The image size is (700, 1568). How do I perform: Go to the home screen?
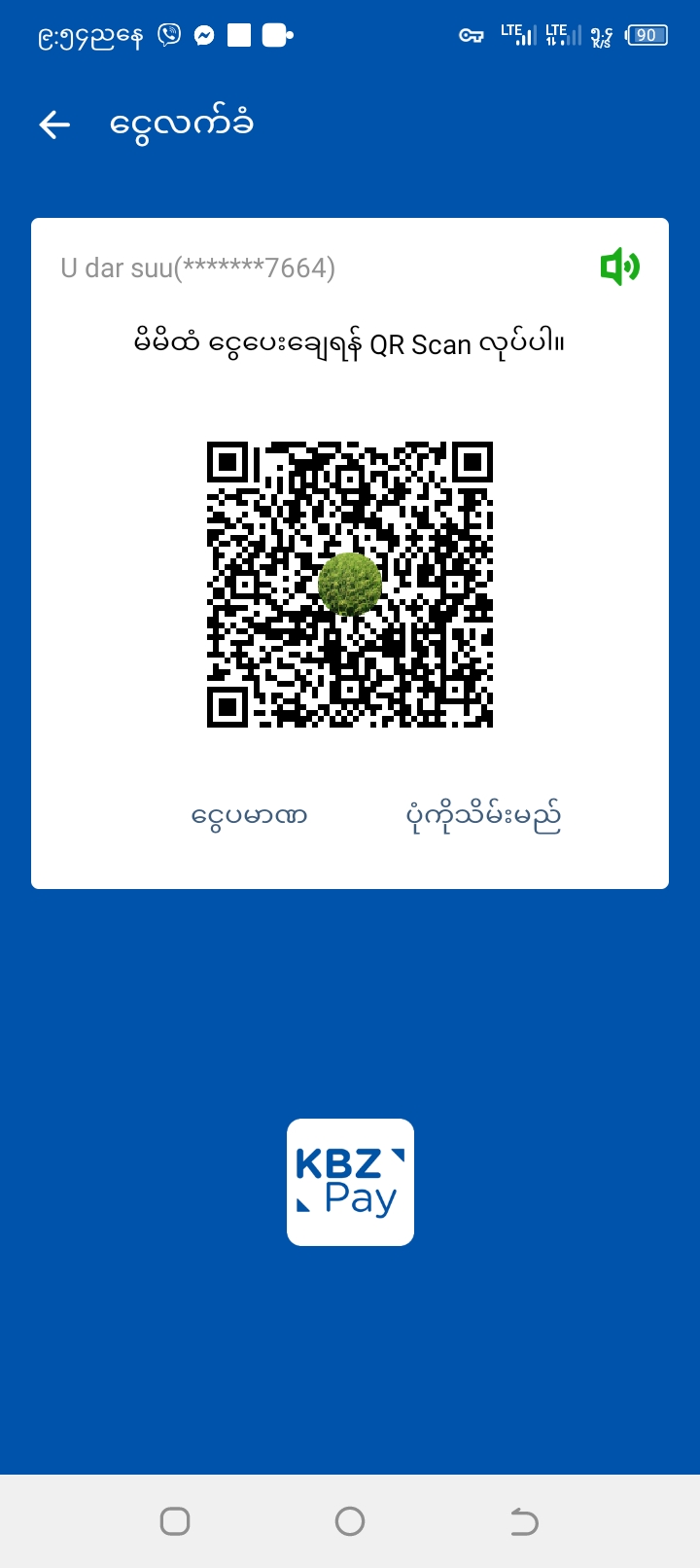[x=350, y=1520]
